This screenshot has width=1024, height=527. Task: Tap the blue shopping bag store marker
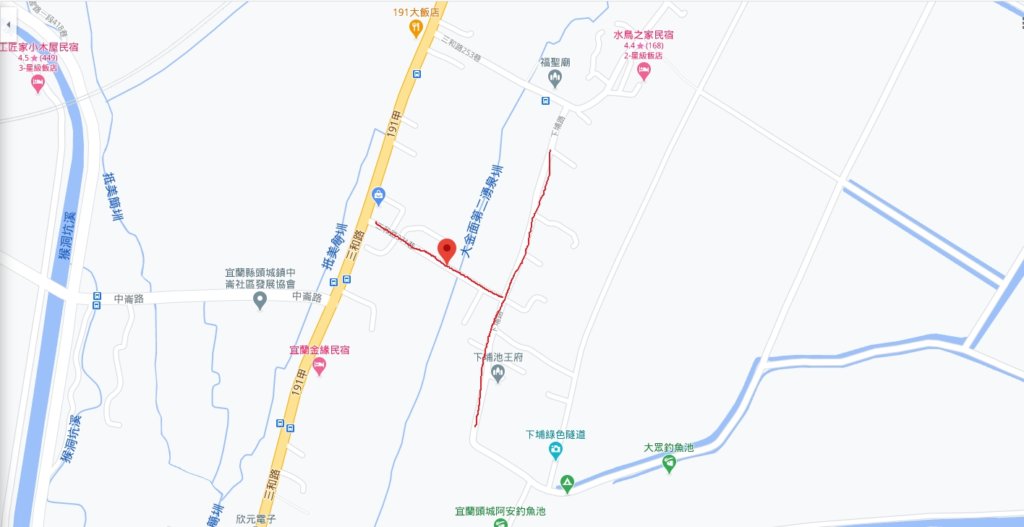[378, 195]
